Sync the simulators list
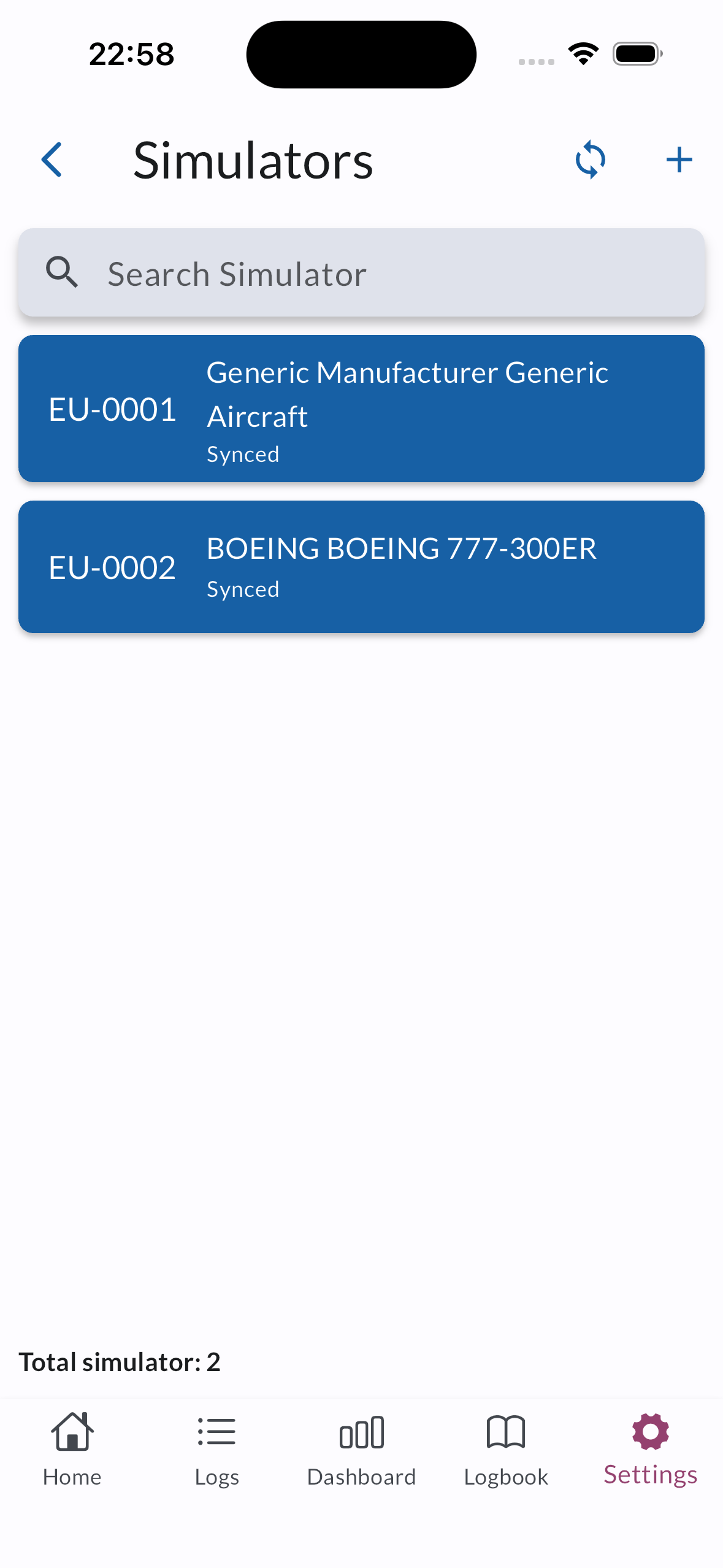Viewport: 723px width, 1568px height. (590, 160)
